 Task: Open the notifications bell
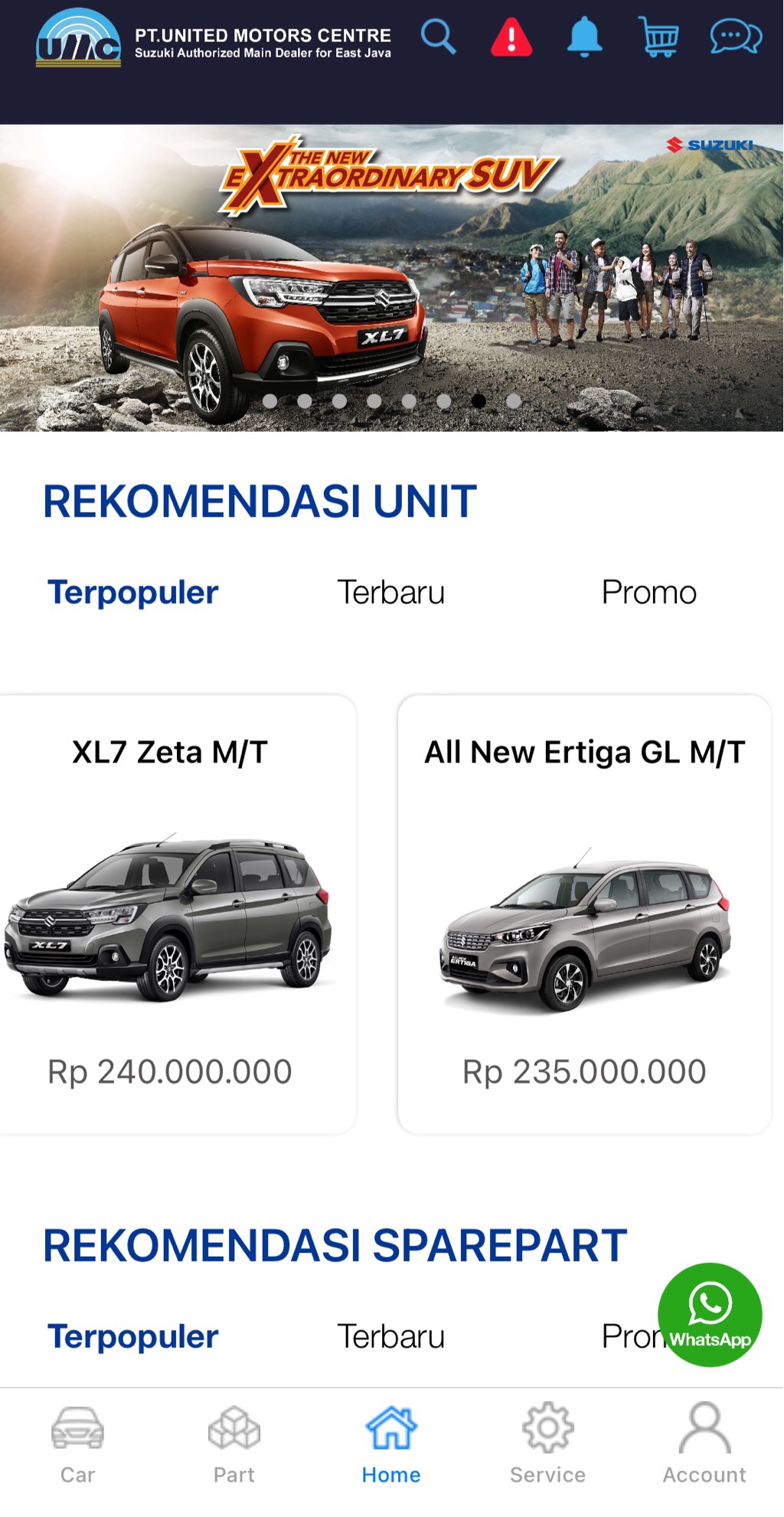pos(584,38)
